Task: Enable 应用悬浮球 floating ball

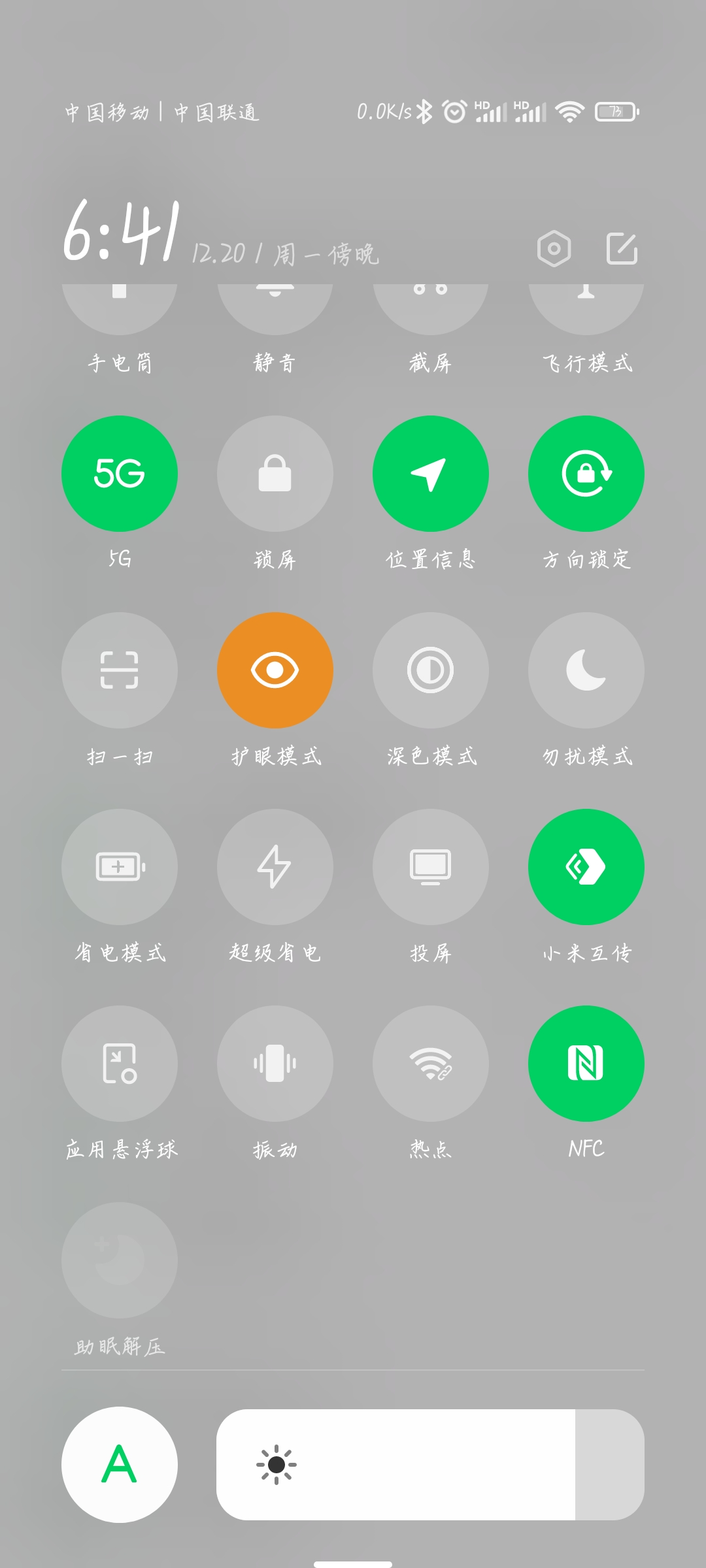Action: pos(120,1064)
